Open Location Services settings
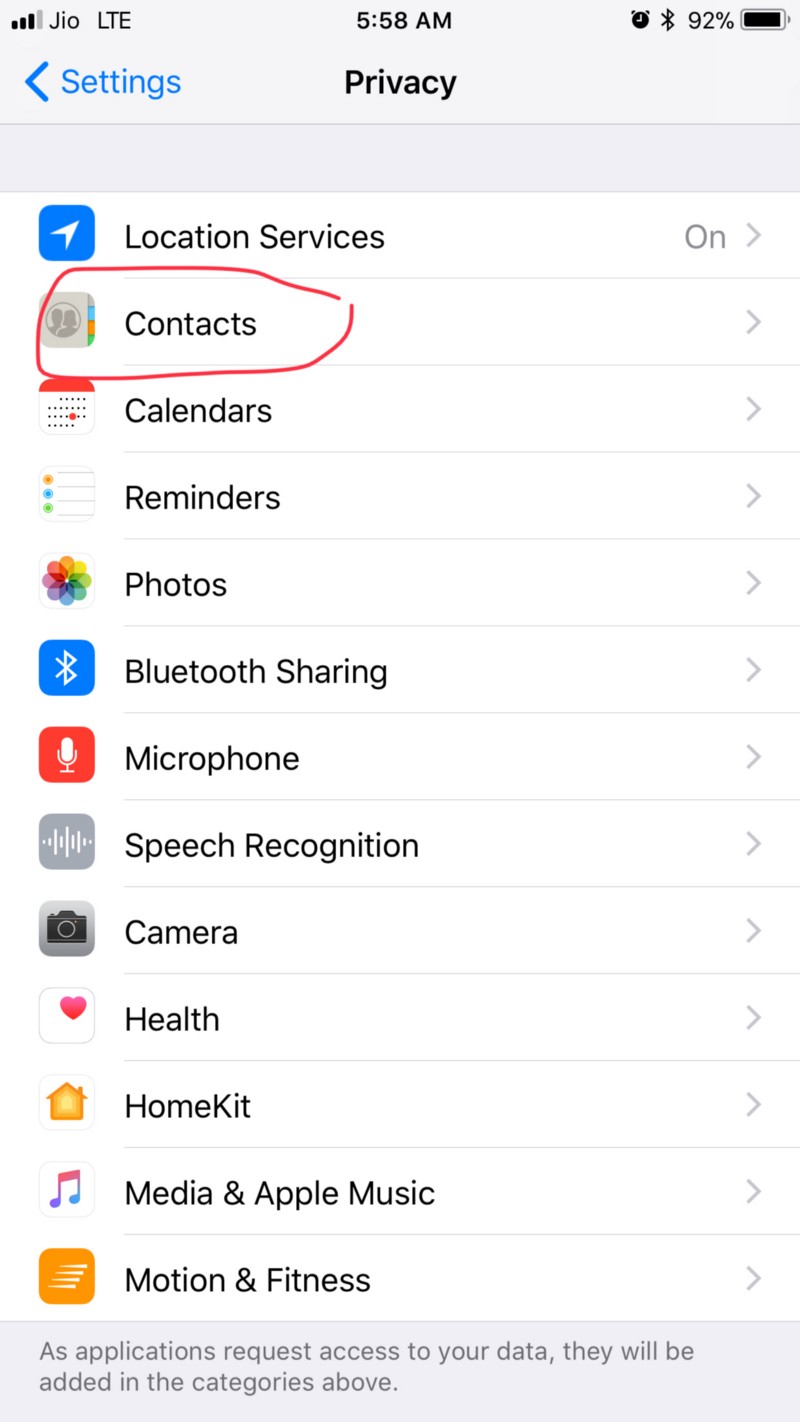The image size is (800, 1422). click(x=400, y=237)
